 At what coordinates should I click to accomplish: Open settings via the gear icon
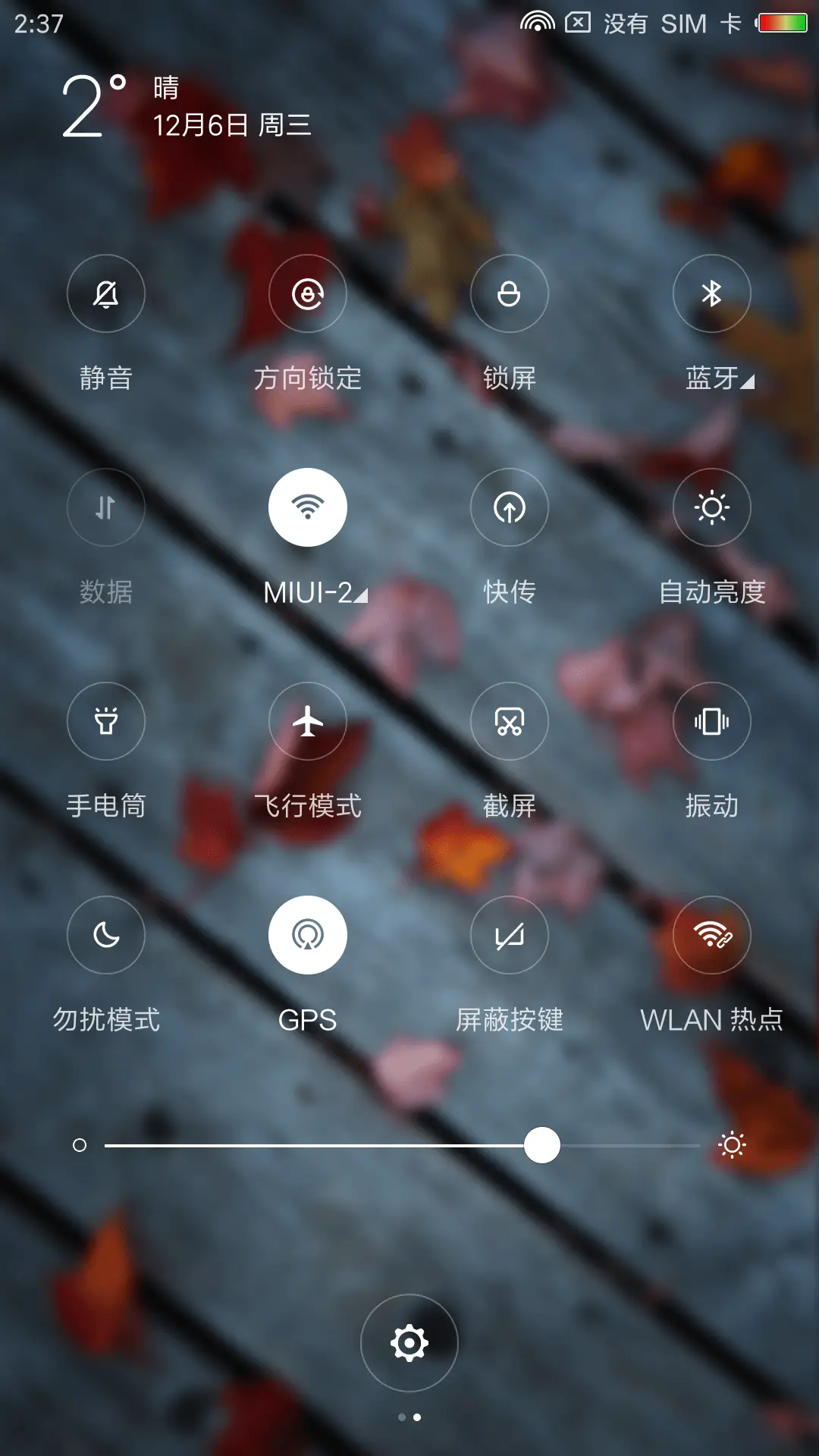click(409, 1343)
